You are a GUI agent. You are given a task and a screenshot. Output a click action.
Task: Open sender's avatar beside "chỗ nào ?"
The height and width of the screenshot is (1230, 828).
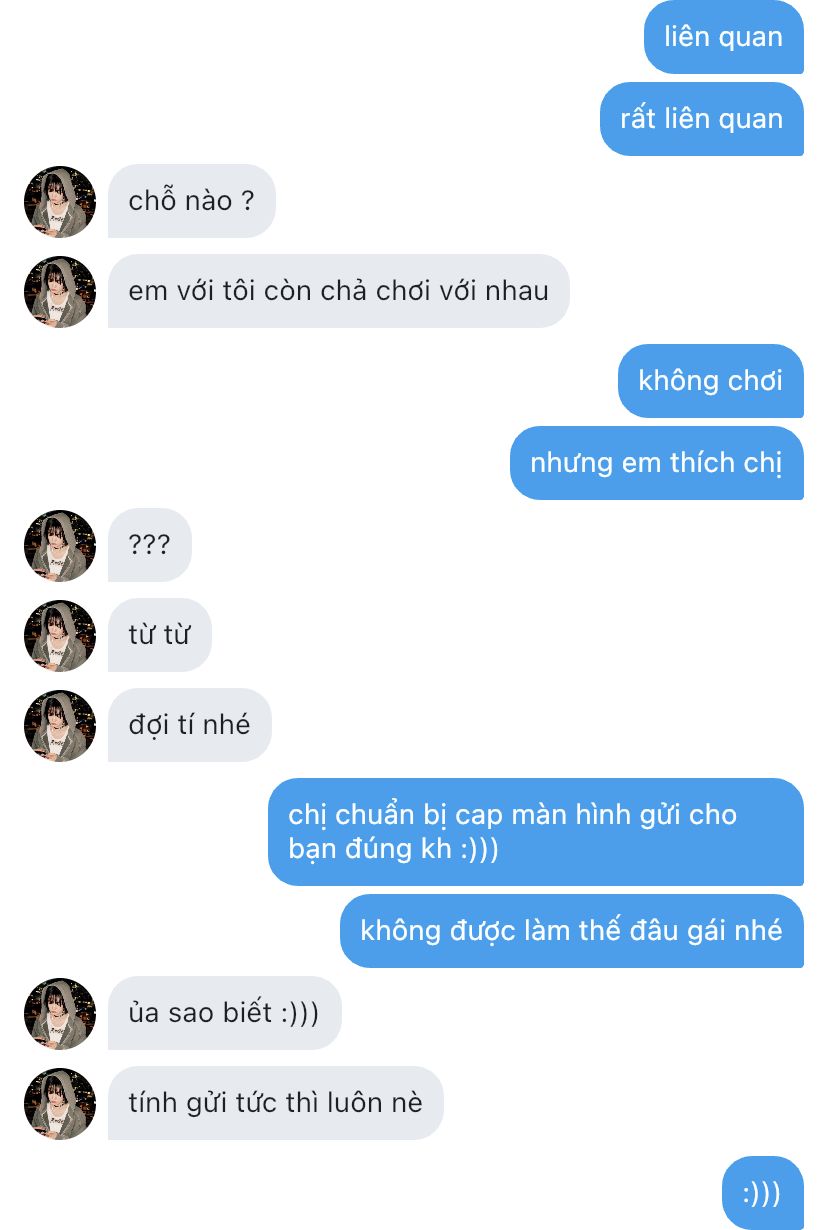coord(60,201)
